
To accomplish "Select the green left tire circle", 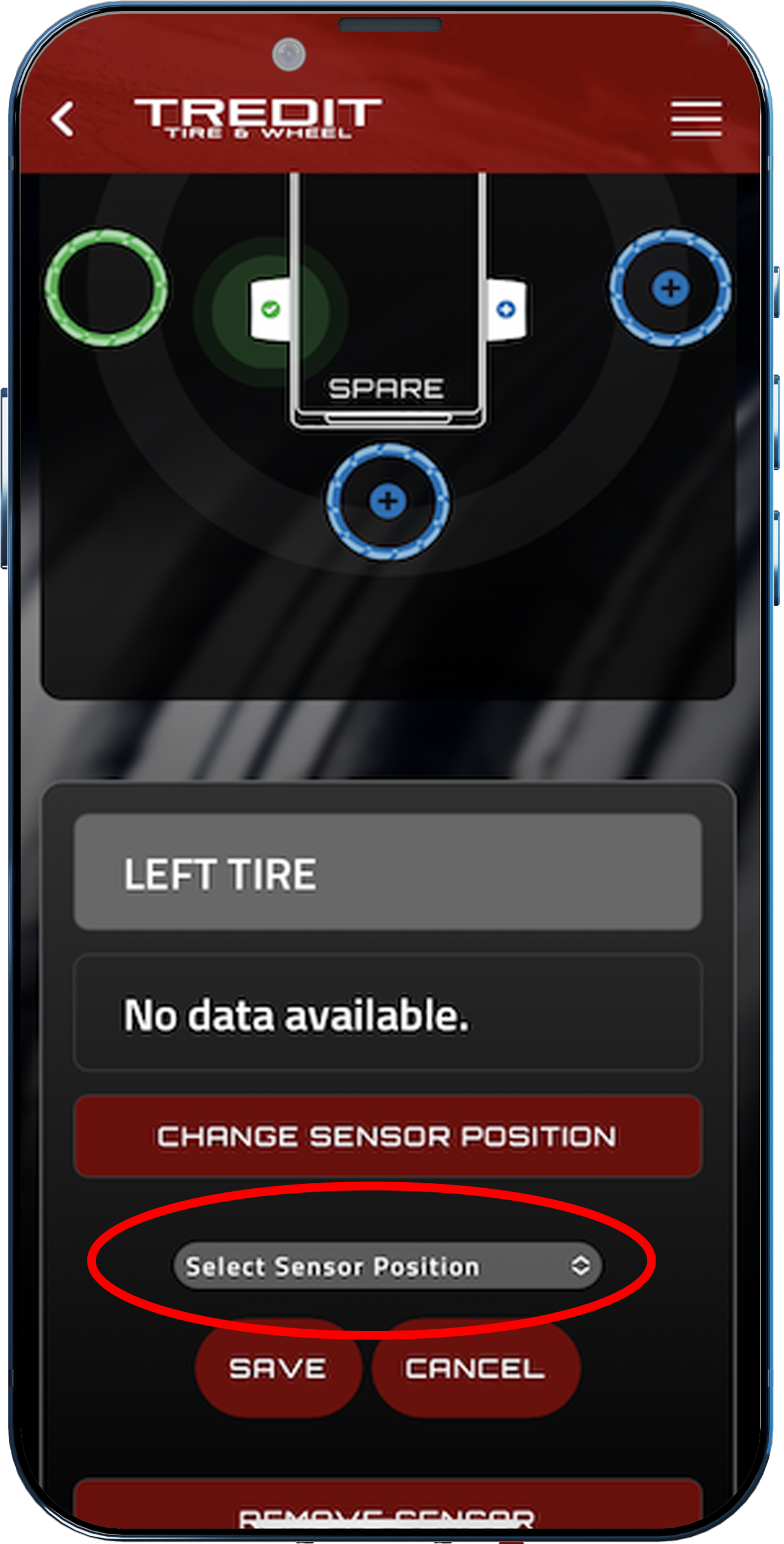I will [x=106, y=288].
